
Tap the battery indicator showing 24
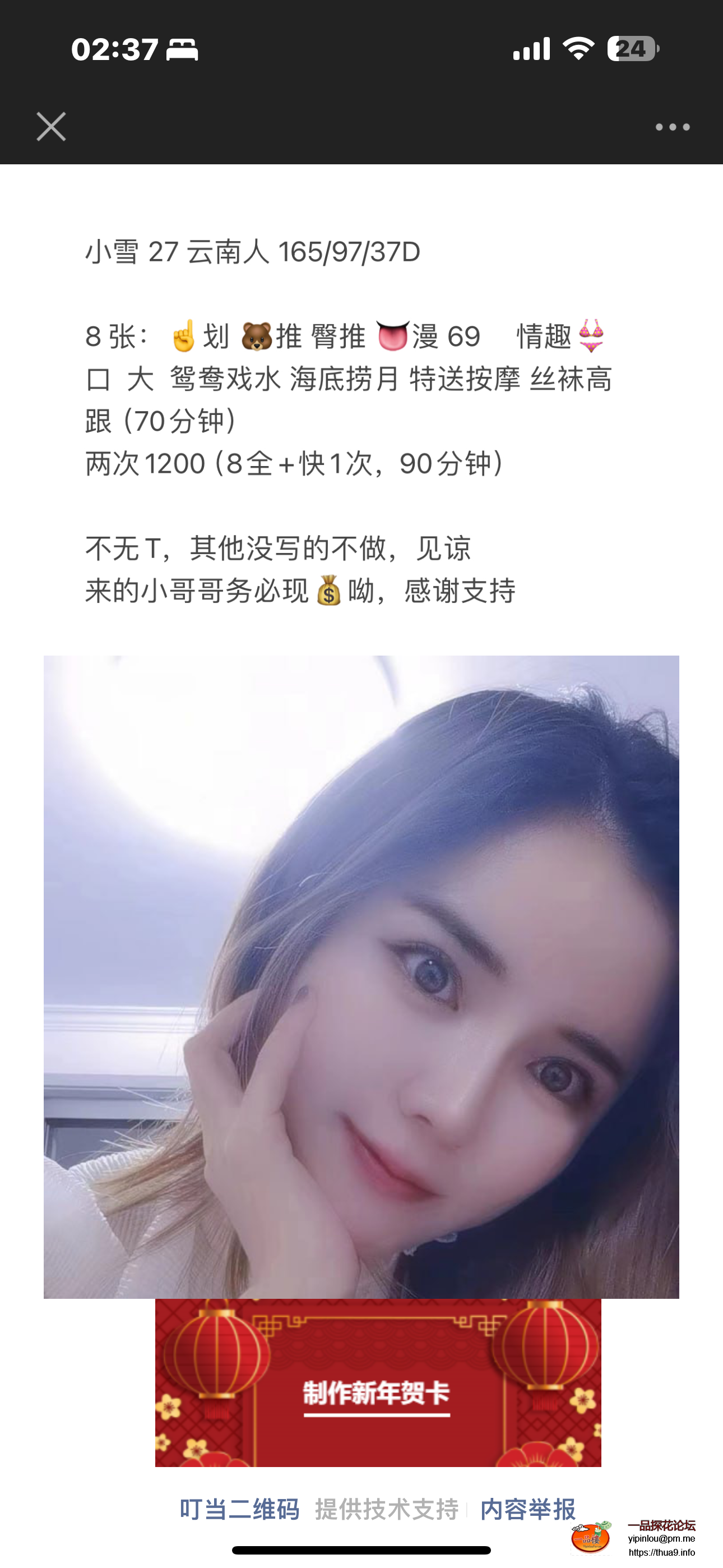(x=631, y=49)
